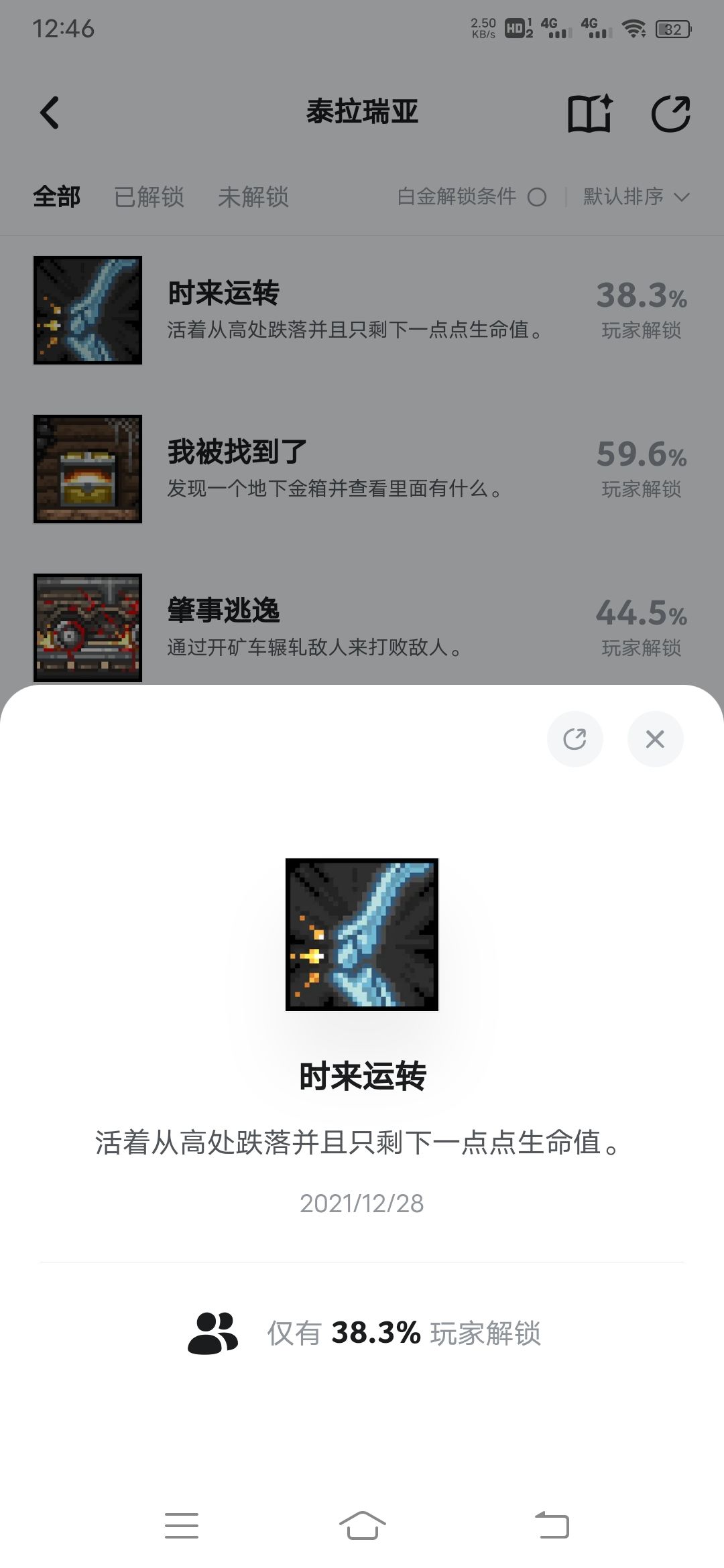Click the share icon inside the achievement popup
This screenshot has height=1568, width=724.
click(x=575, y=738)
